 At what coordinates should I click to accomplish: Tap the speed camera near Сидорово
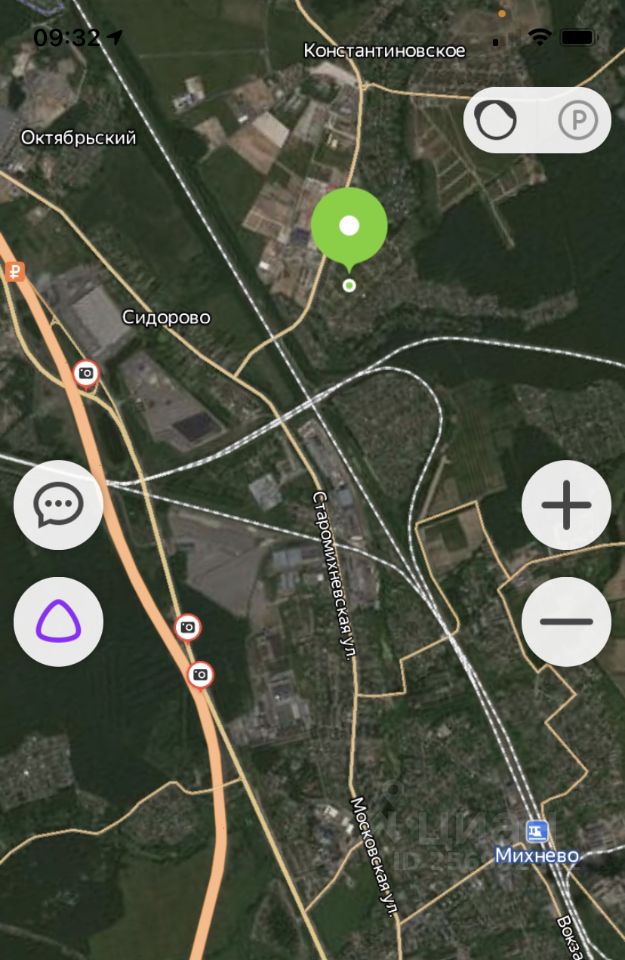(x=87, y=373)
